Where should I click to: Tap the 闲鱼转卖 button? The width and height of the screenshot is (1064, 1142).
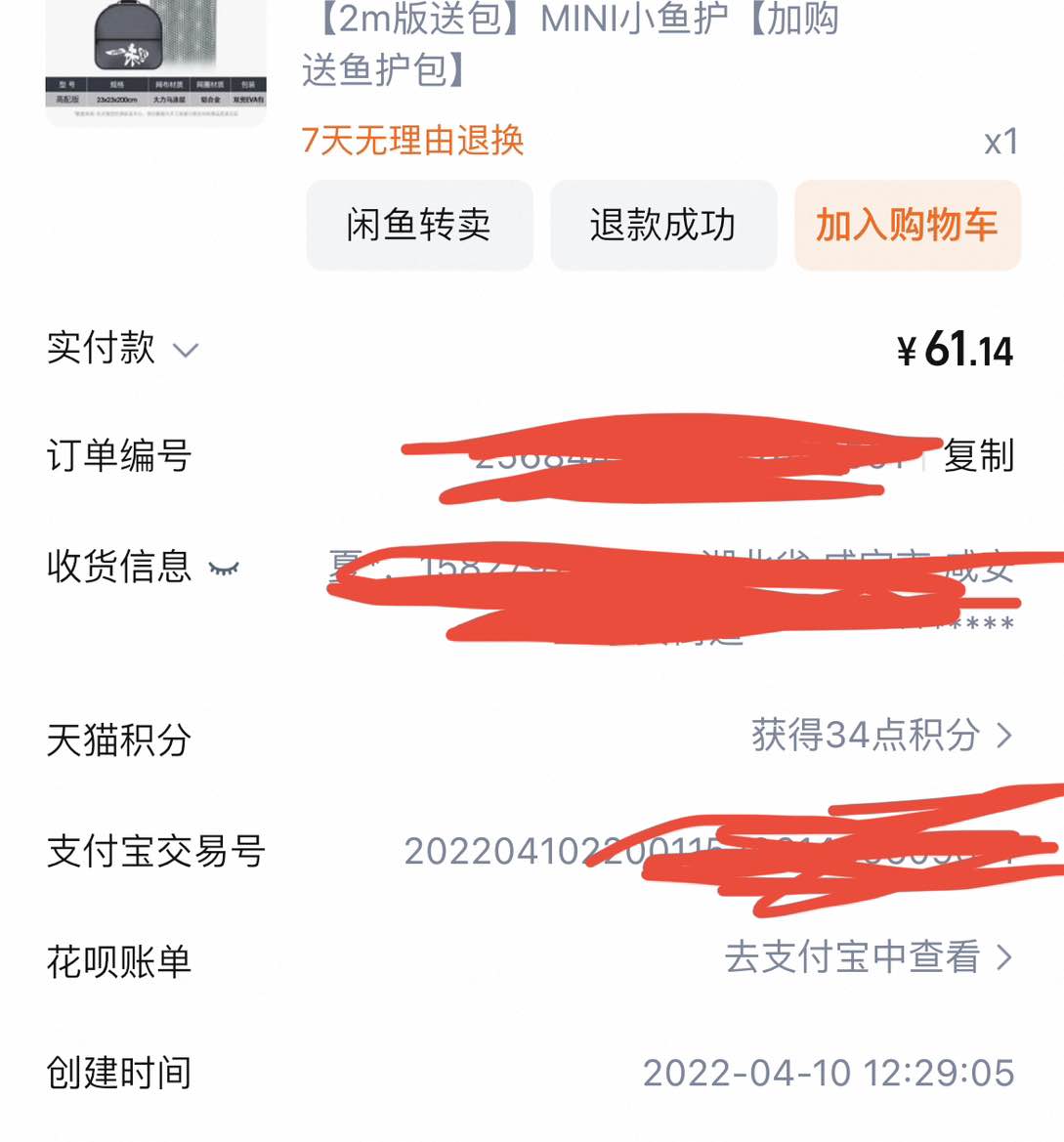pyautogui.click(x=419, y=226)
